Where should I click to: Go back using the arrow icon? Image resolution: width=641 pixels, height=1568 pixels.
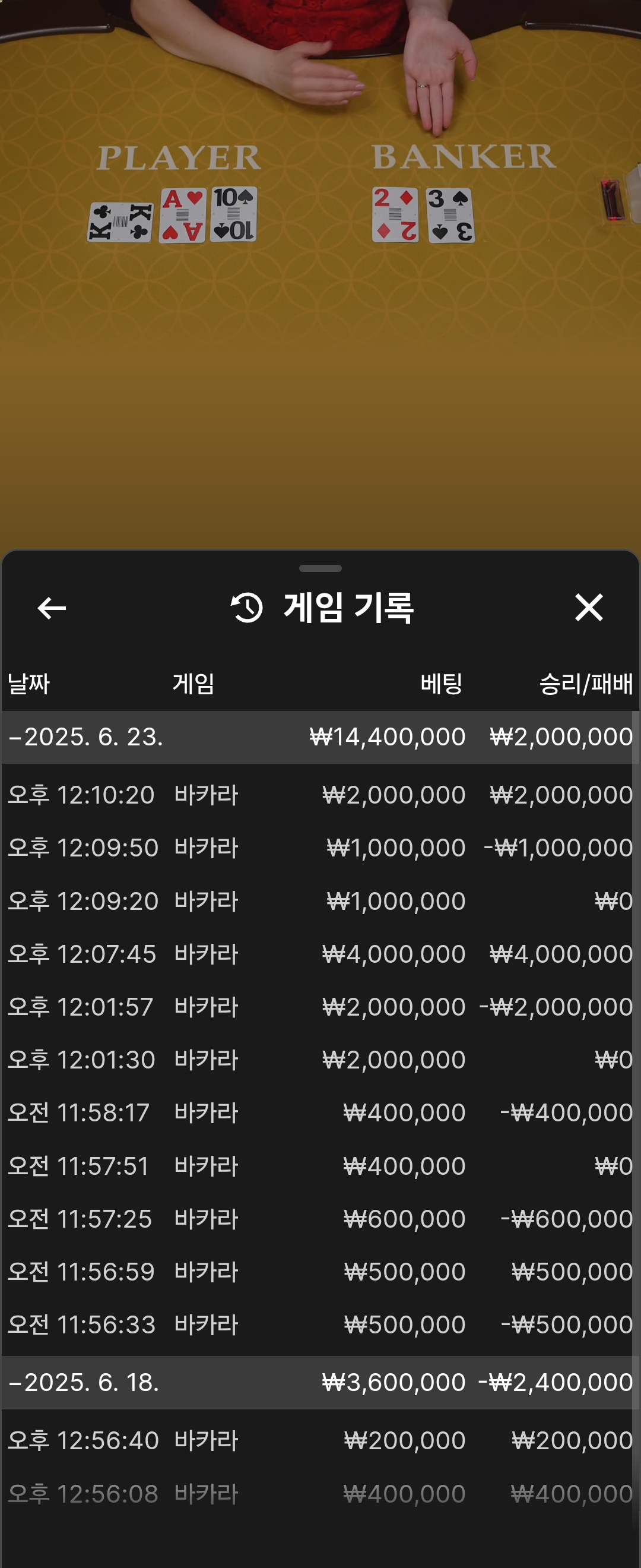click(x=52, y=608)
